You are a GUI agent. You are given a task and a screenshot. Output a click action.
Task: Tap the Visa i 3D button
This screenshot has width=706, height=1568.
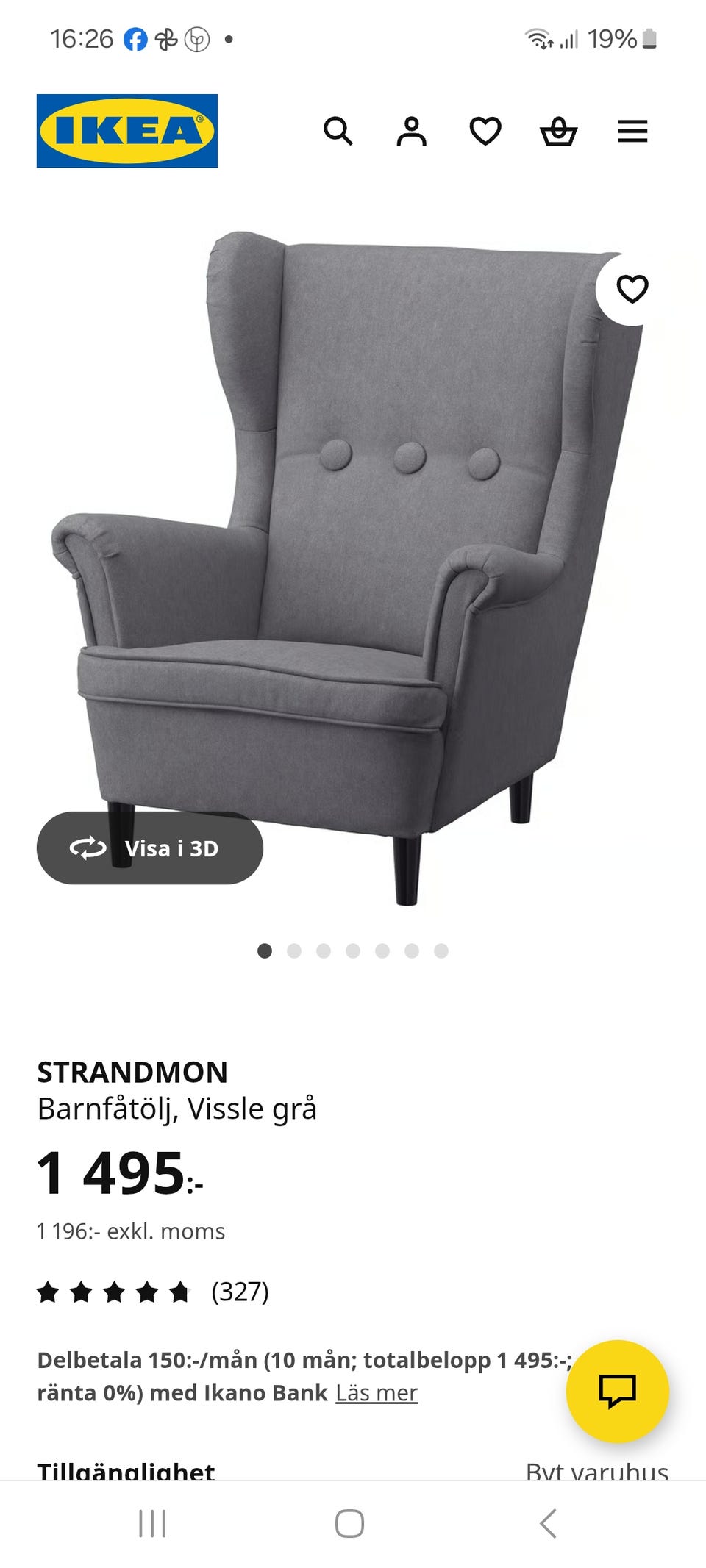pos(150,848)
